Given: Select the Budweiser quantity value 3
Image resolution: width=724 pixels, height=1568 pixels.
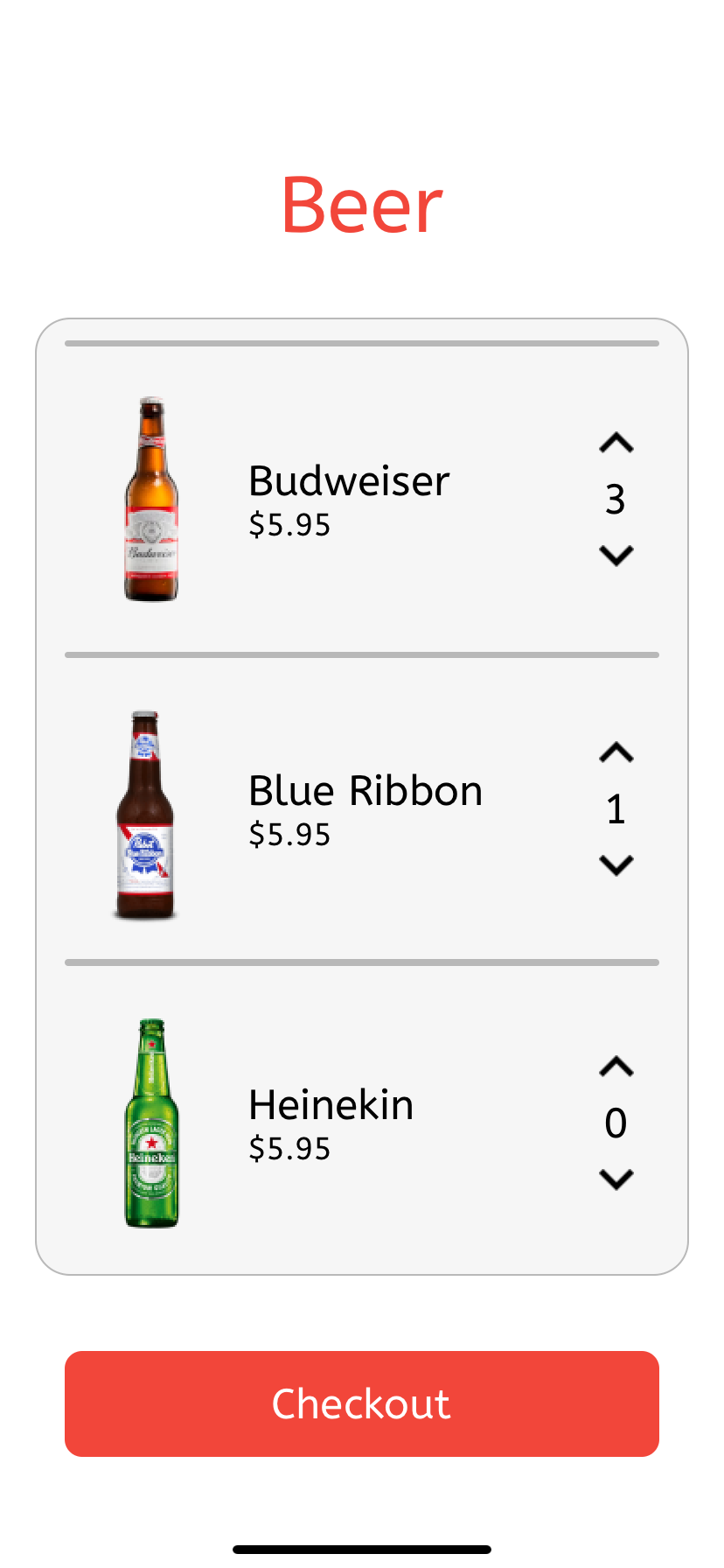Looking at the screenshot, I should coord(616,500).
